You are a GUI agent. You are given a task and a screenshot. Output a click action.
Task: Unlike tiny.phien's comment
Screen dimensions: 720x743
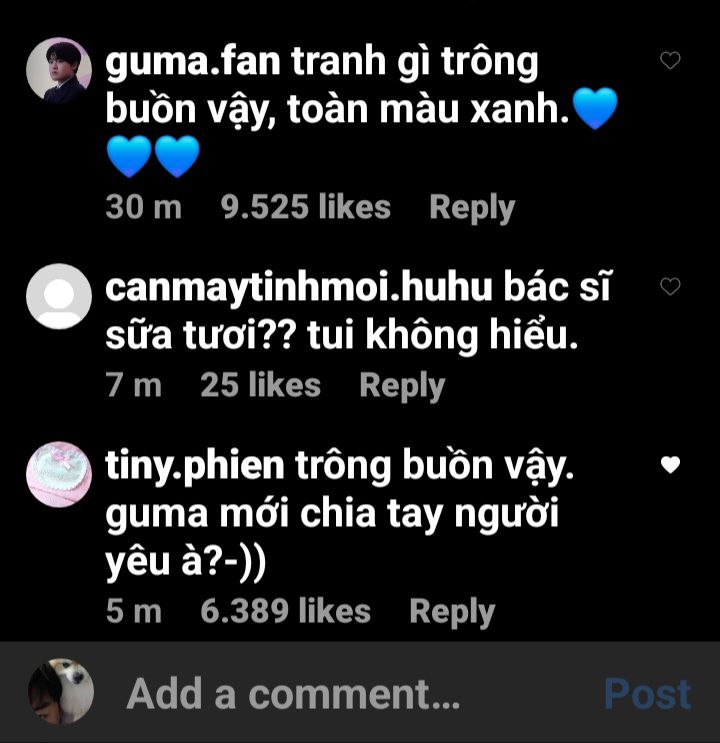tap(671, 464)
